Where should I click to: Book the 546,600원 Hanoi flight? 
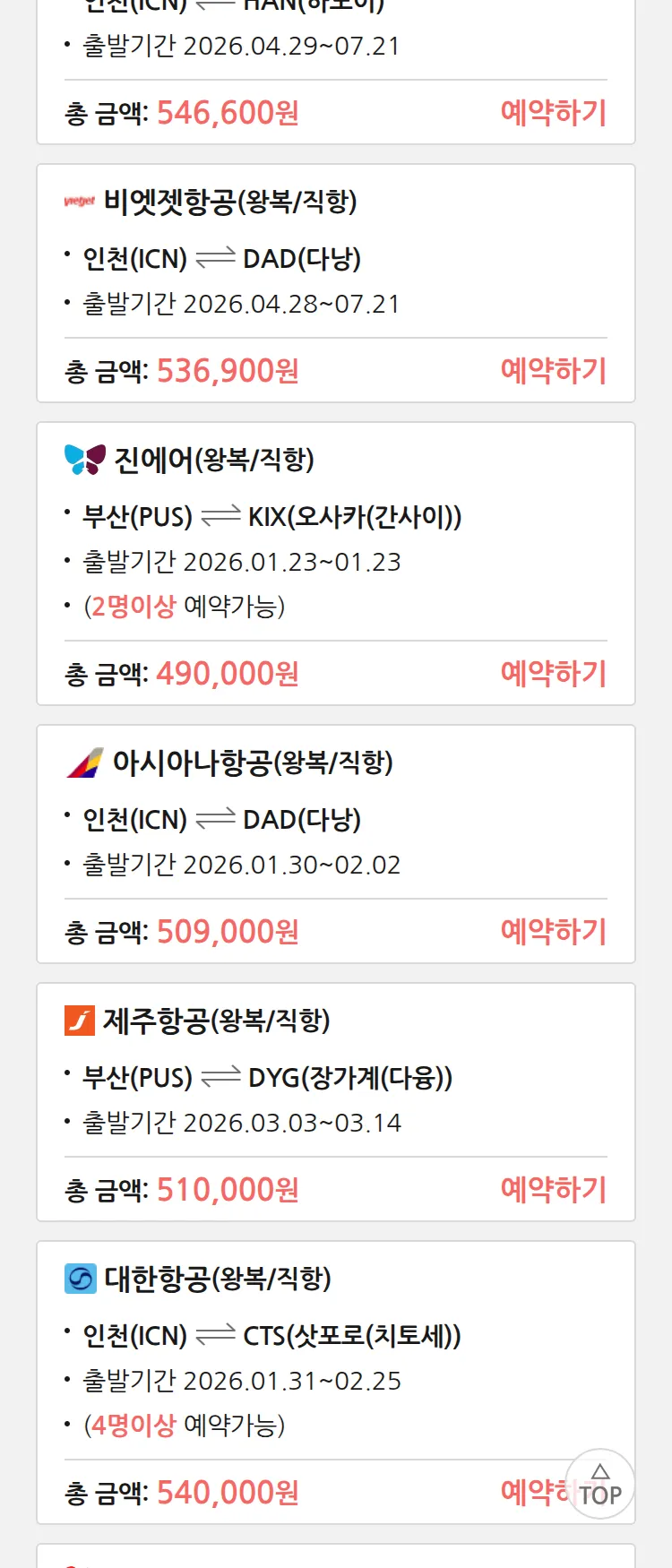pyautogui.click(x=553, y=113)
